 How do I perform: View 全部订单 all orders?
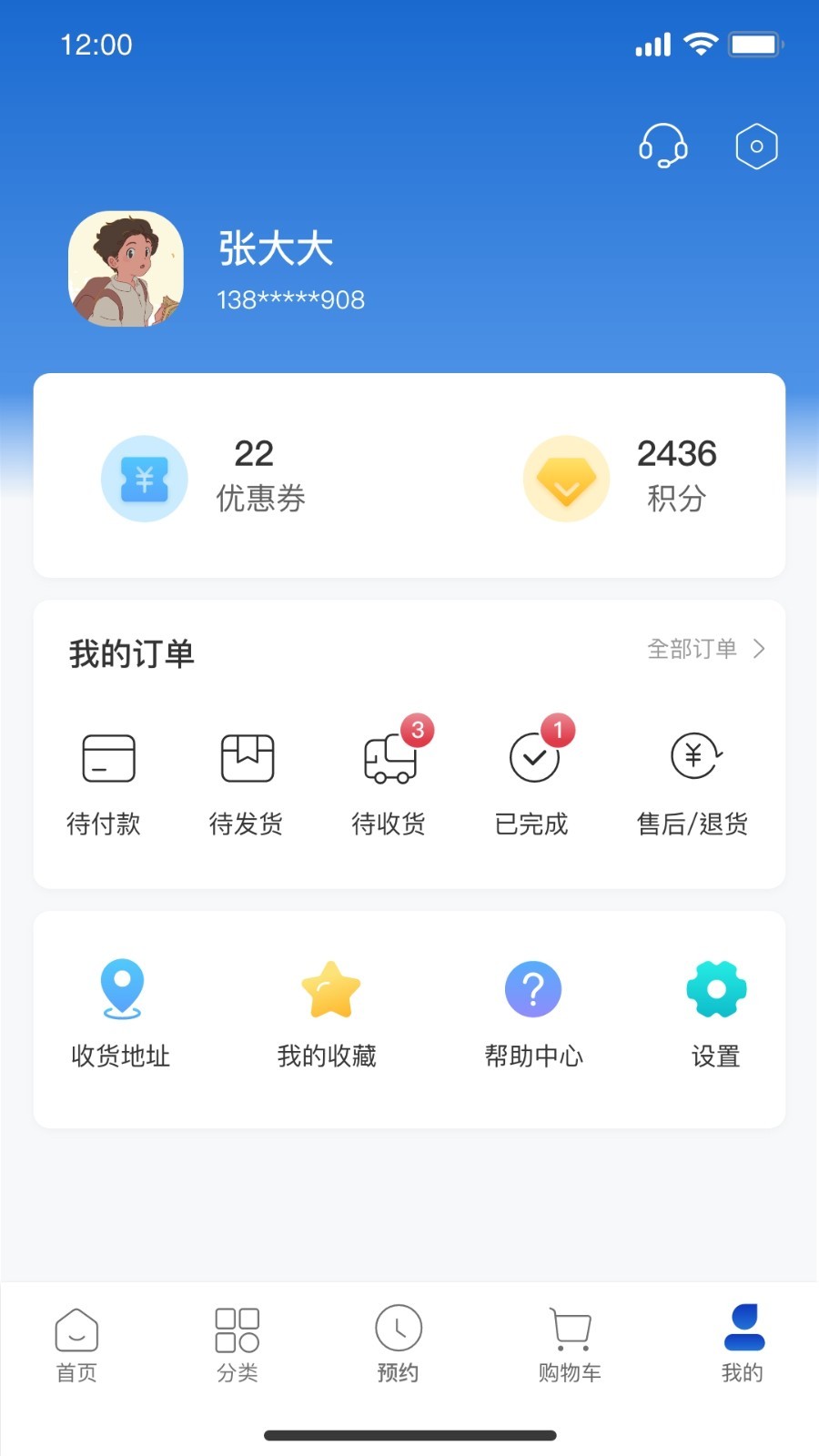(705, 649)
